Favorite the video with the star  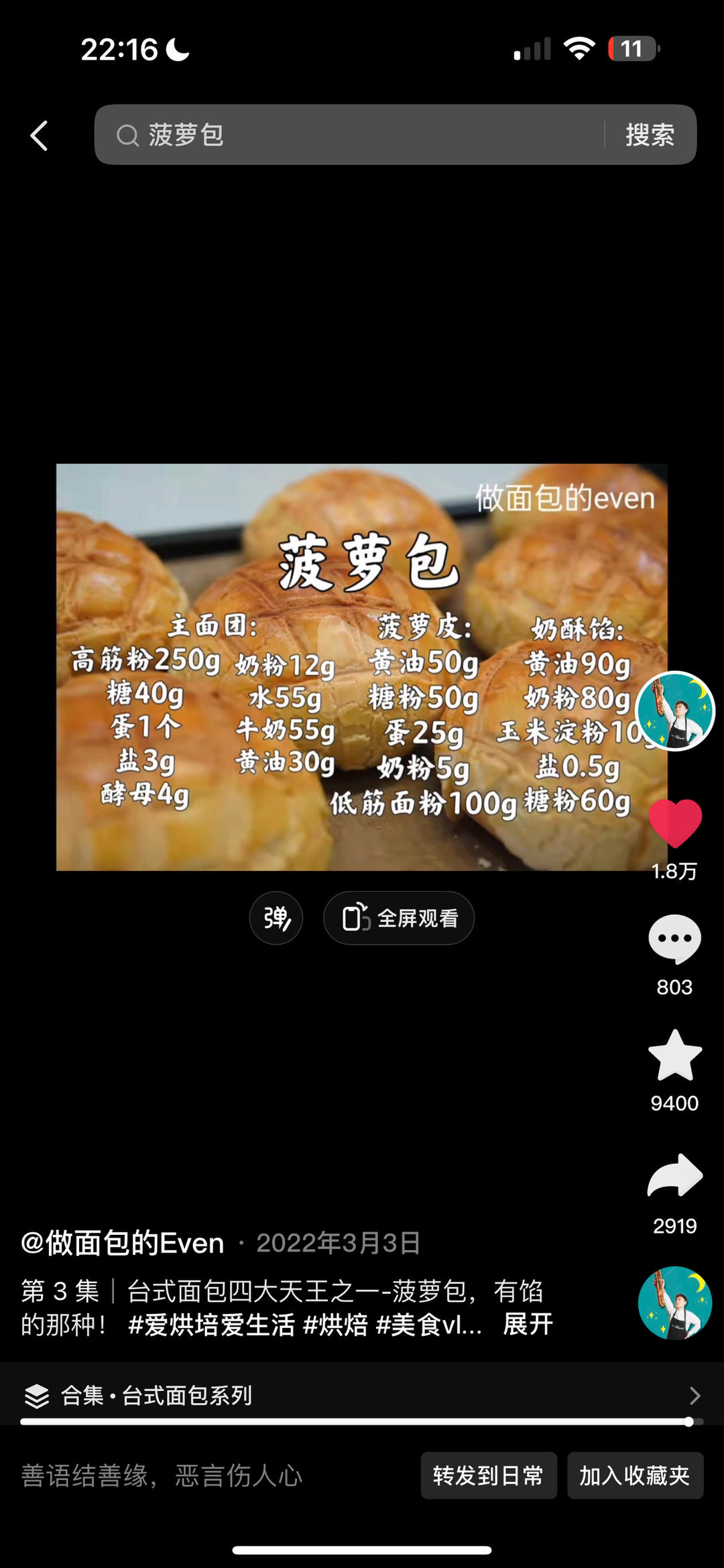point(674,1056)
